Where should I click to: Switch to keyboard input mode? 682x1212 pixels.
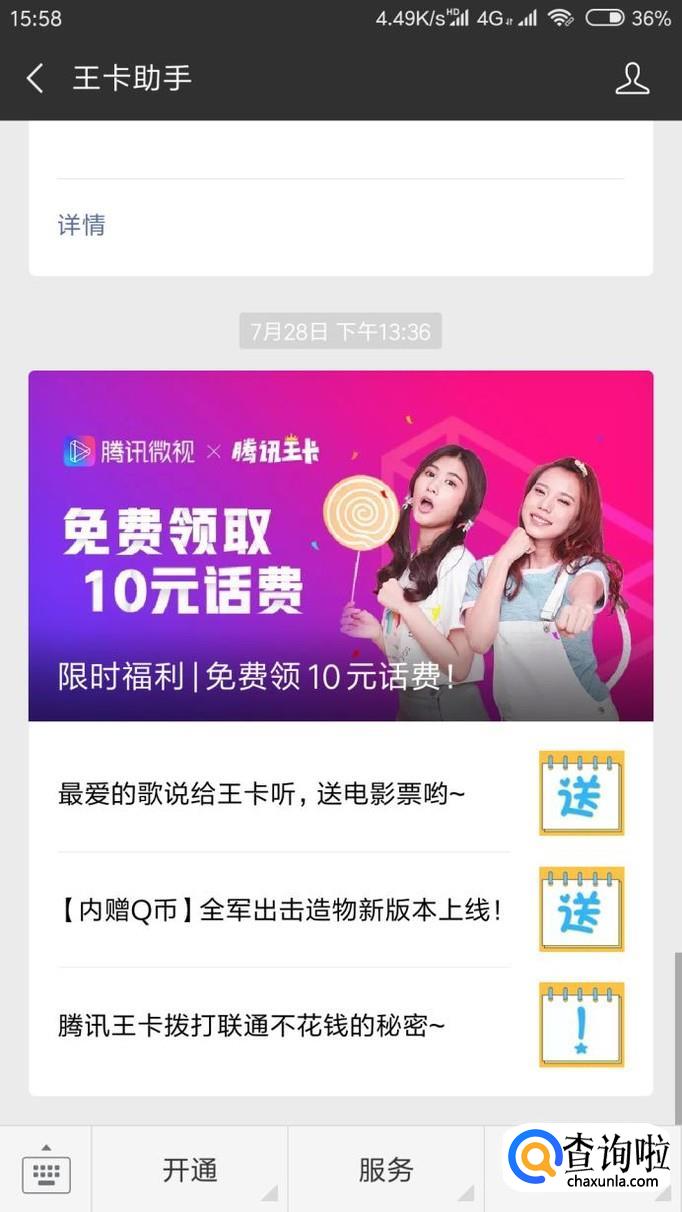tap(46, 1170)
